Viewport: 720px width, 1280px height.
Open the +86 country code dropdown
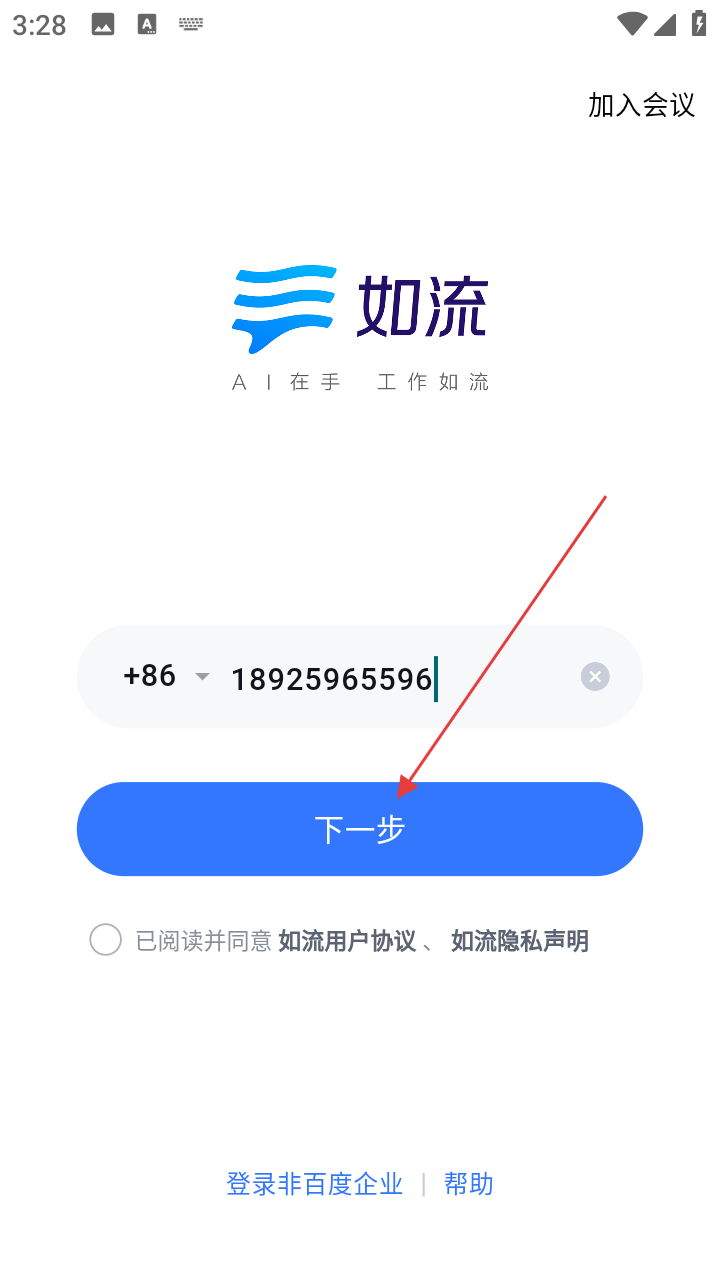[166, 676]
